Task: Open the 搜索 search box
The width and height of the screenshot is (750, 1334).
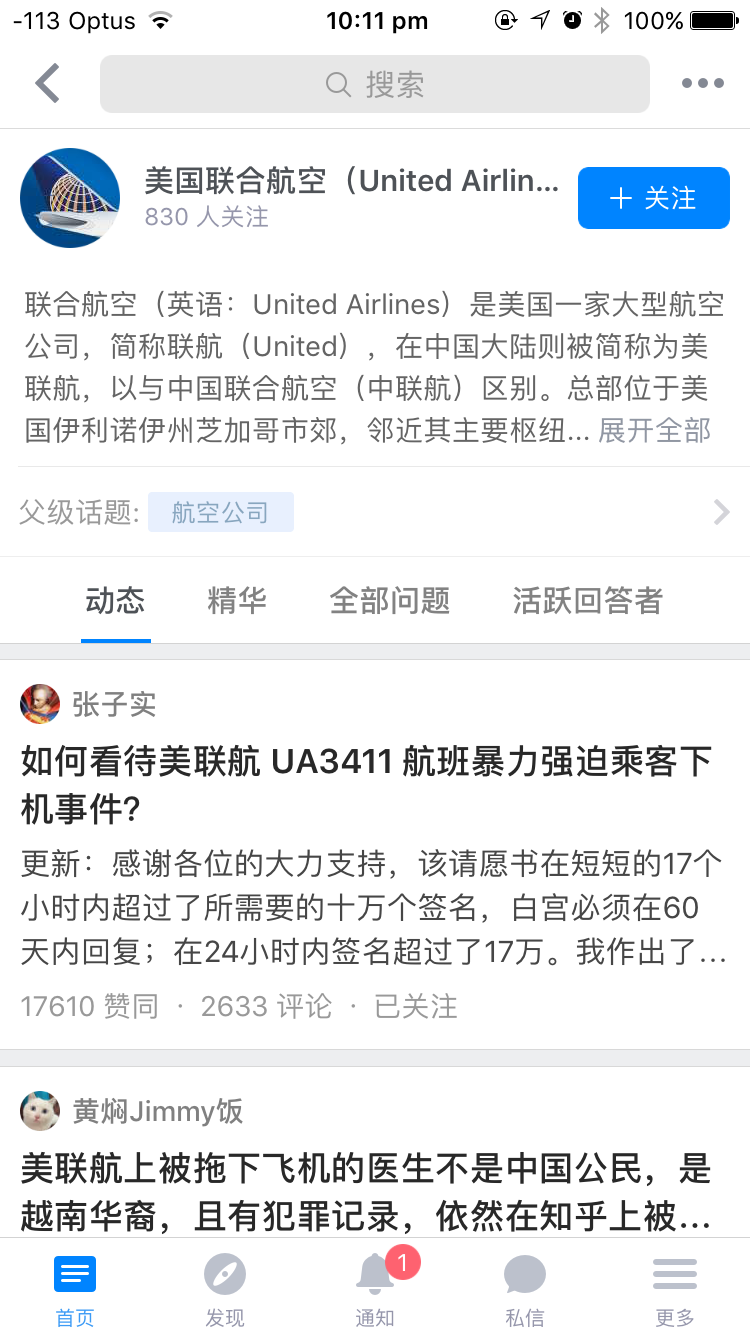Action: [375, 84]
